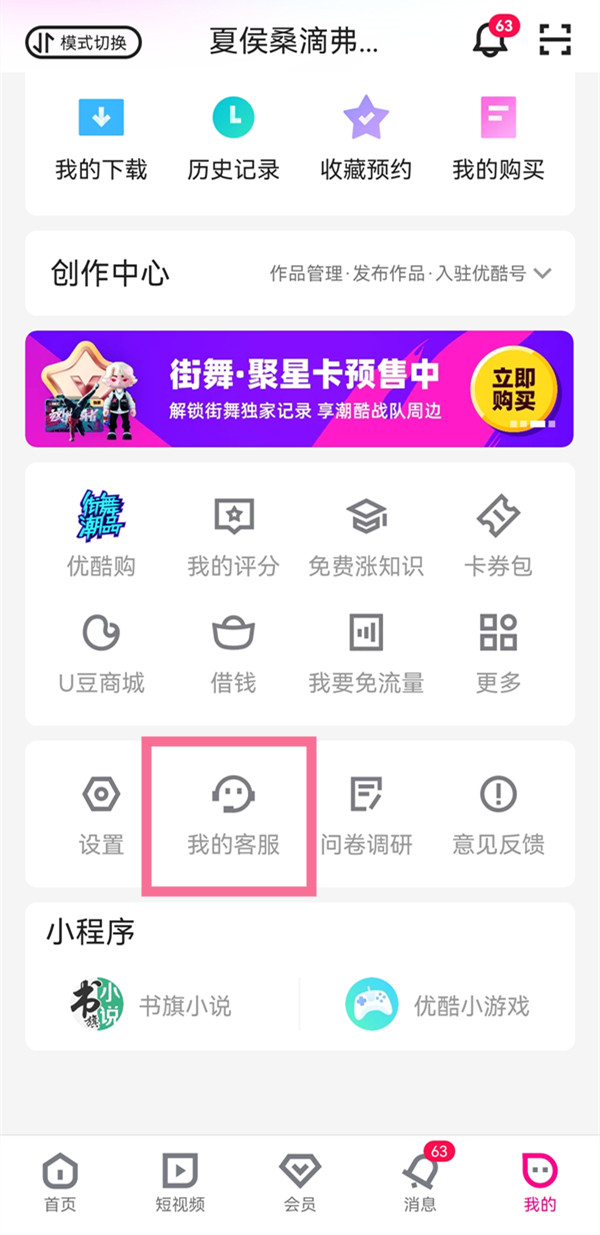Switch to the 首页 home tab

(60, 1182)
